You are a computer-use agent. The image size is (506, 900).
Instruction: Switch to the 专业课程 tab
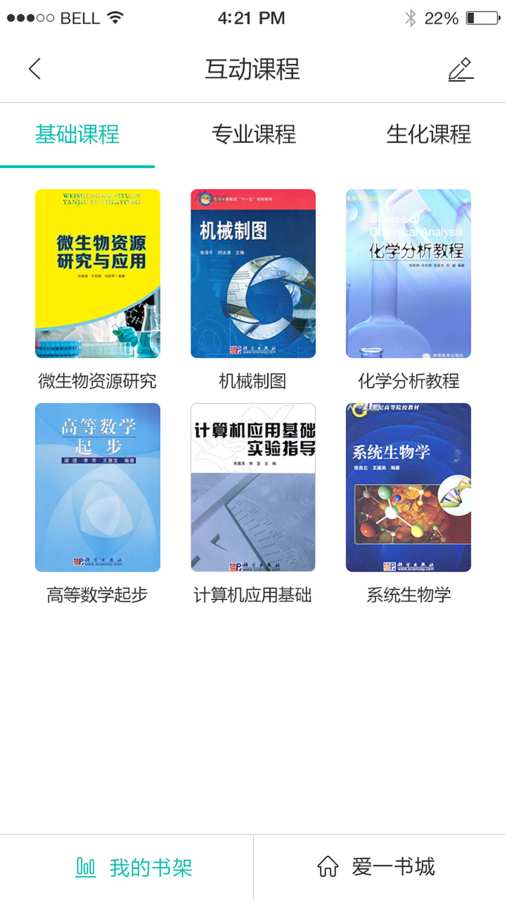coord(254,134)
